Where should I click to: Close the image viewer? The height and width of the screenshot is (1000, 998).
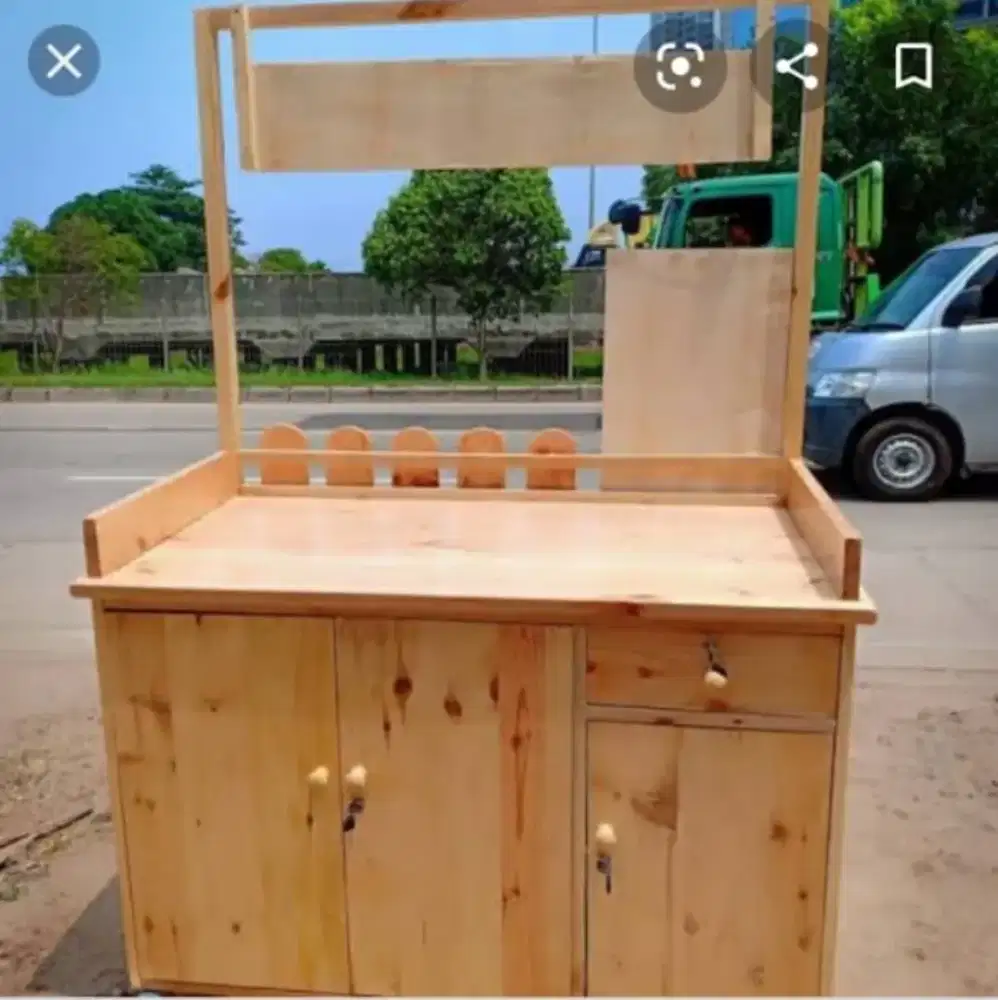(64, 62)
